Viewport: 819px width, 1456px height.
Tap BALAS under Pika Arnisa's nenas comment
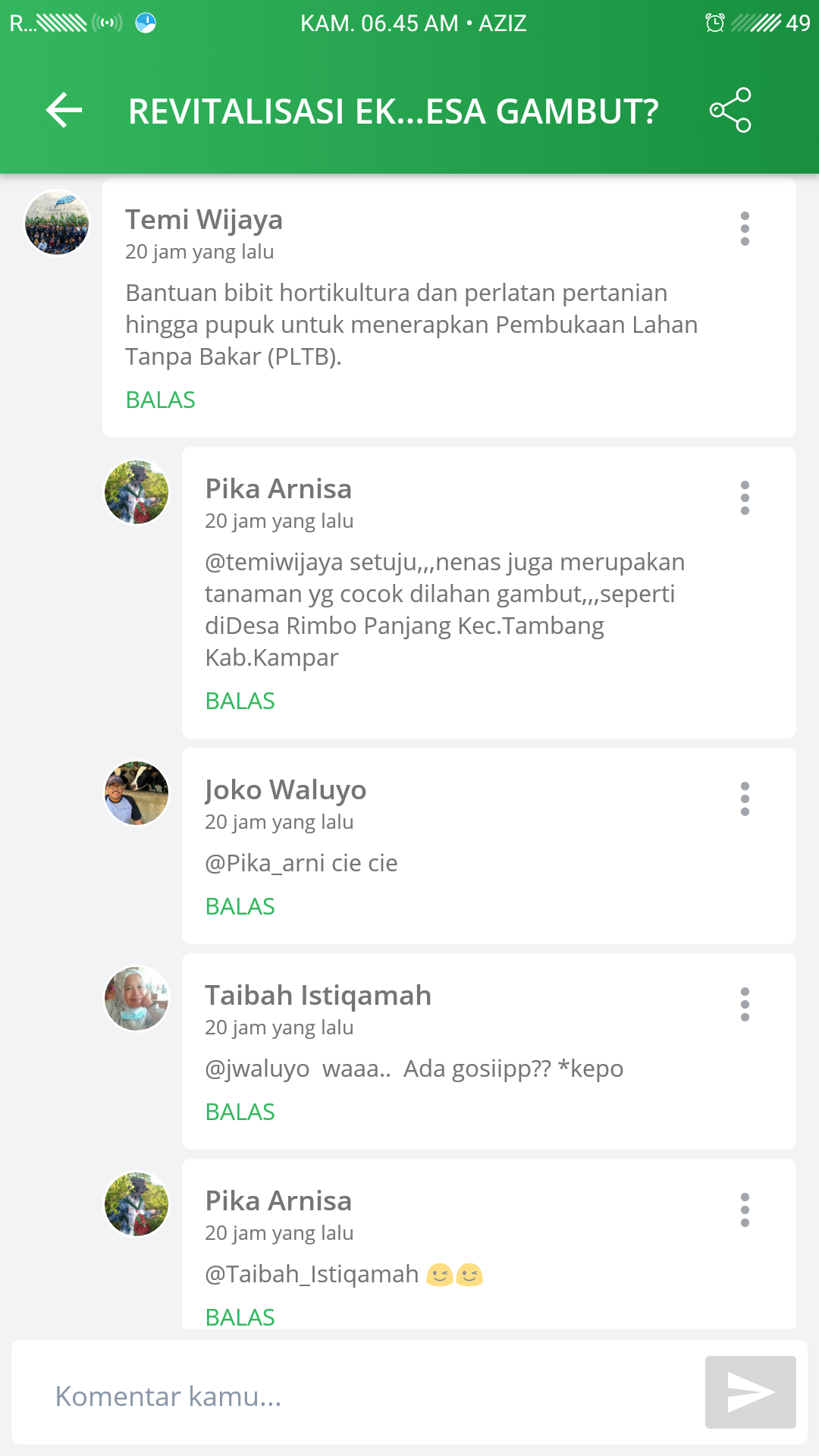[x=240, y=701]
